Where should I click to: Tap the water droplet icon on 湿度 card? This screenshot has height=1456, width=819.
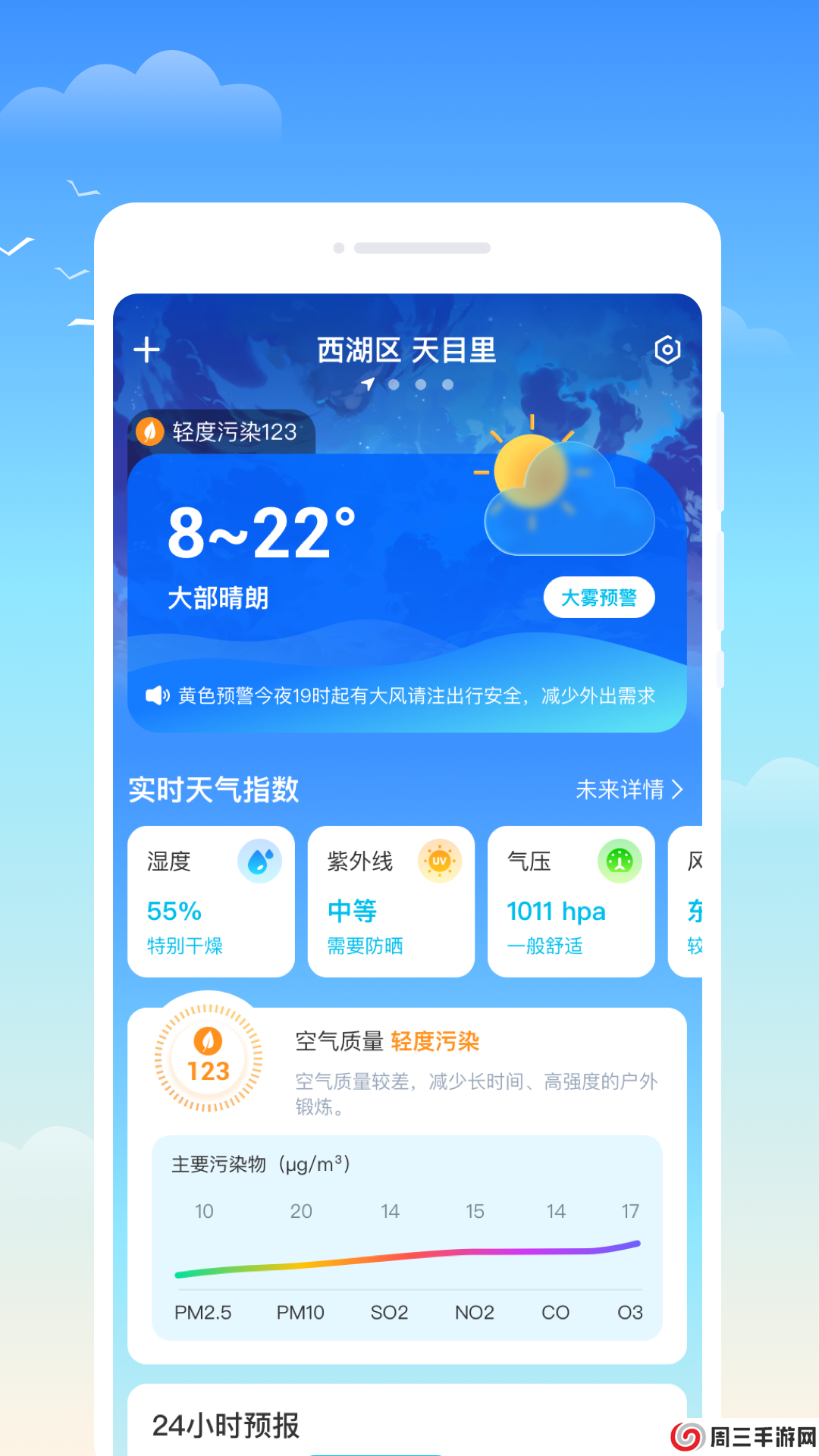coord(259,861)
